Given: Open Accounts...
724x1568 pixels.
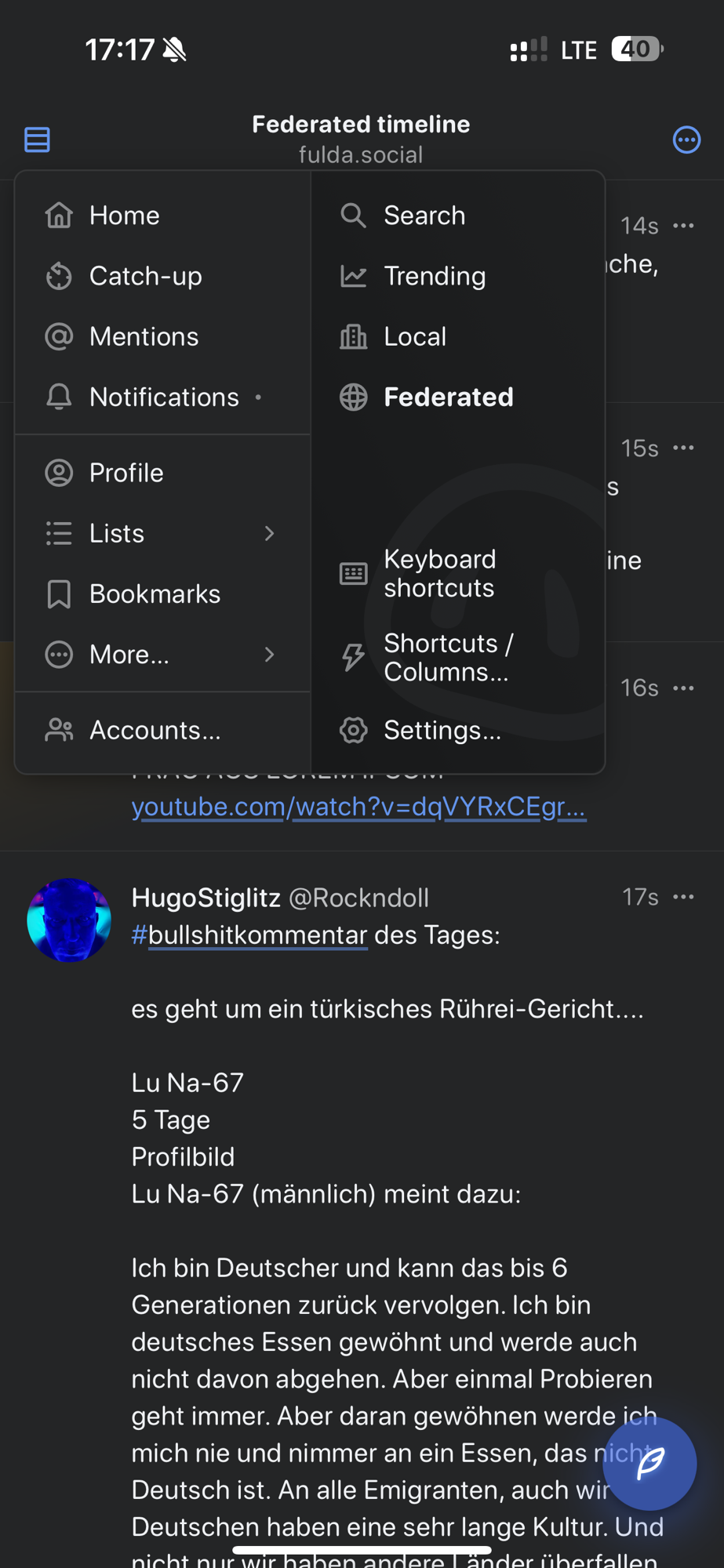Looking at the screenshot, I should pos(162,730).
